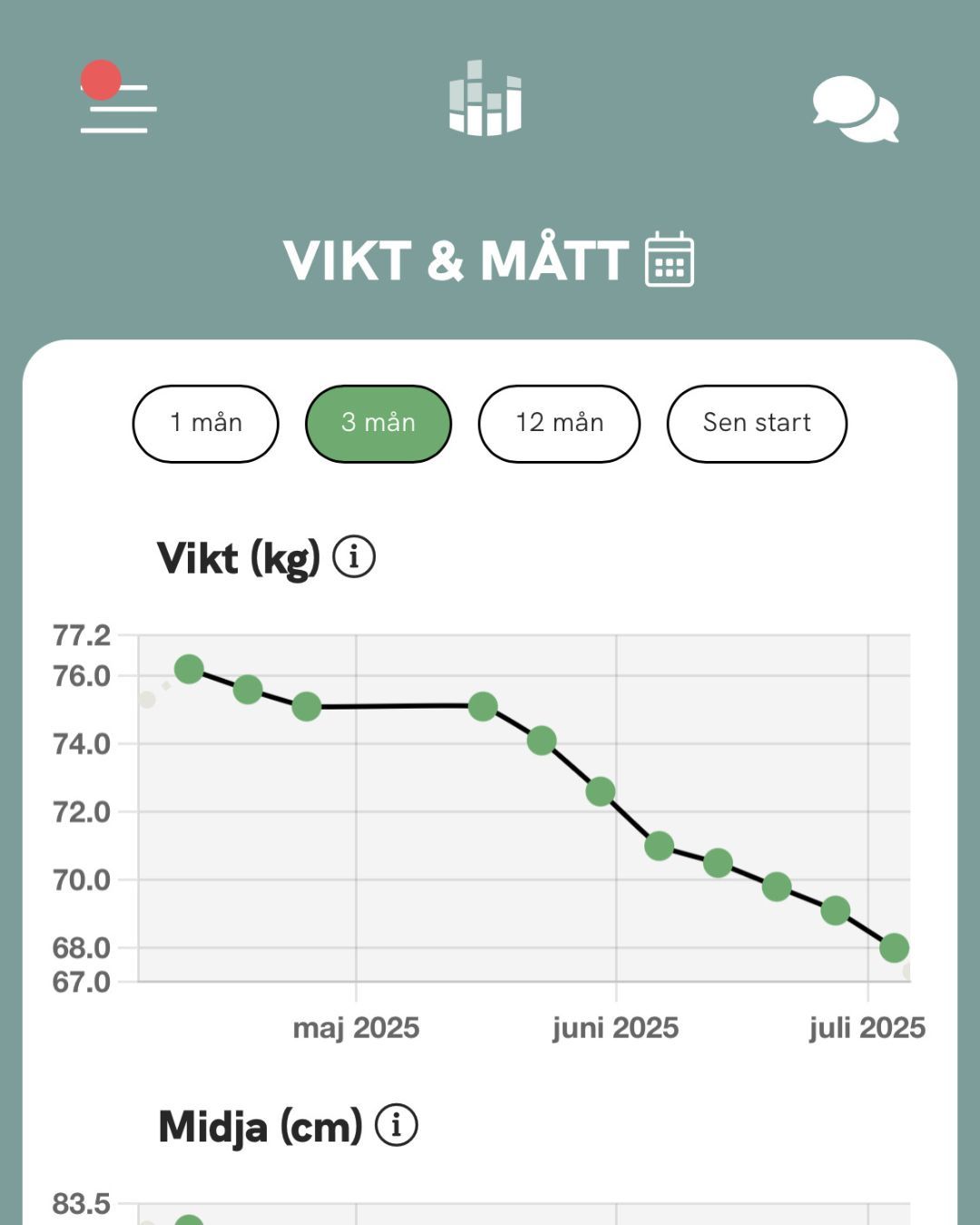
Task: Select the 3 mån time range
Action: (x=378, y=424)
